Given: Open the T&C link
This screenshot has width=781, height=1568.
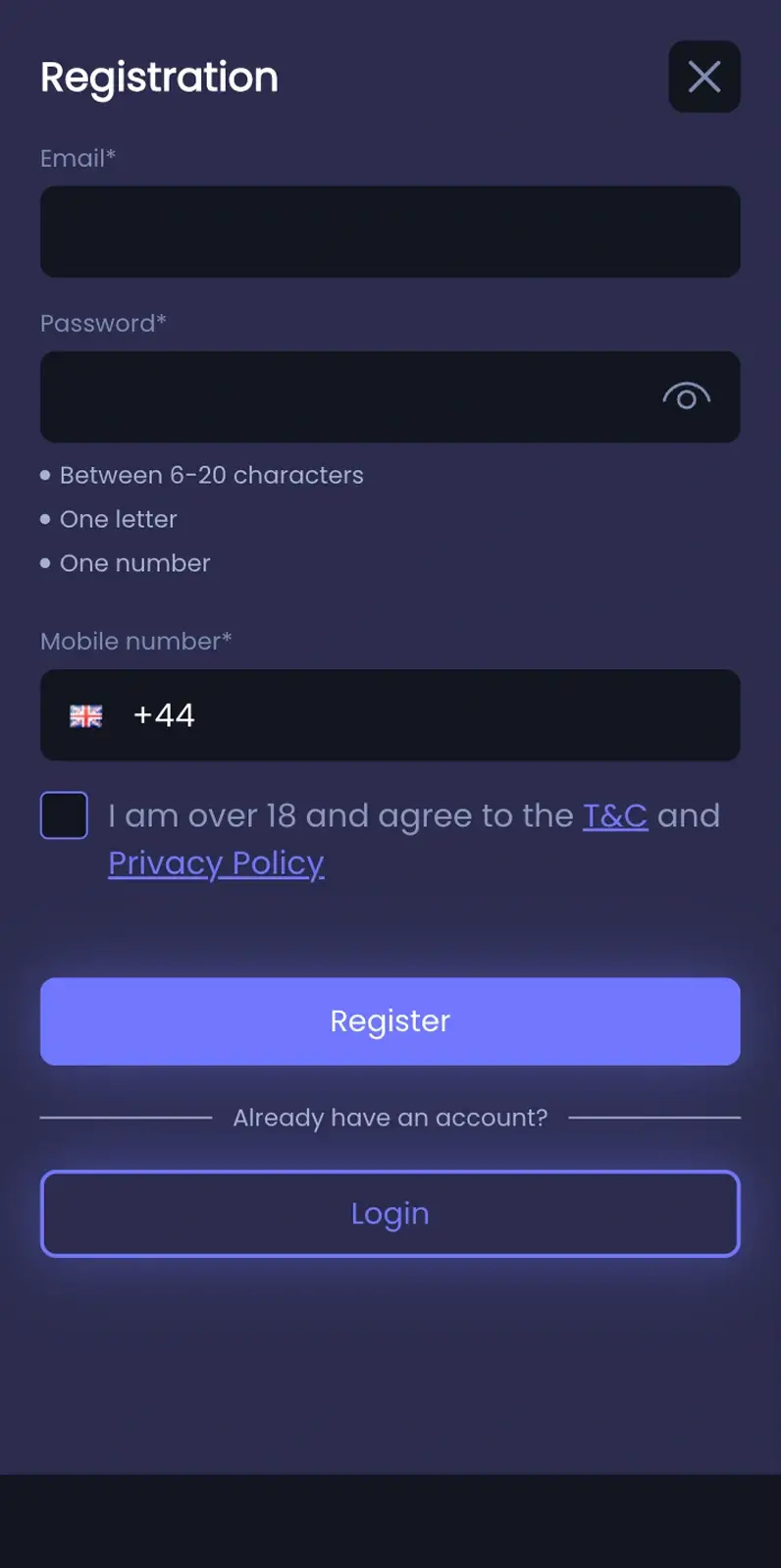Looking at the screenshot, I should (615, 815).
